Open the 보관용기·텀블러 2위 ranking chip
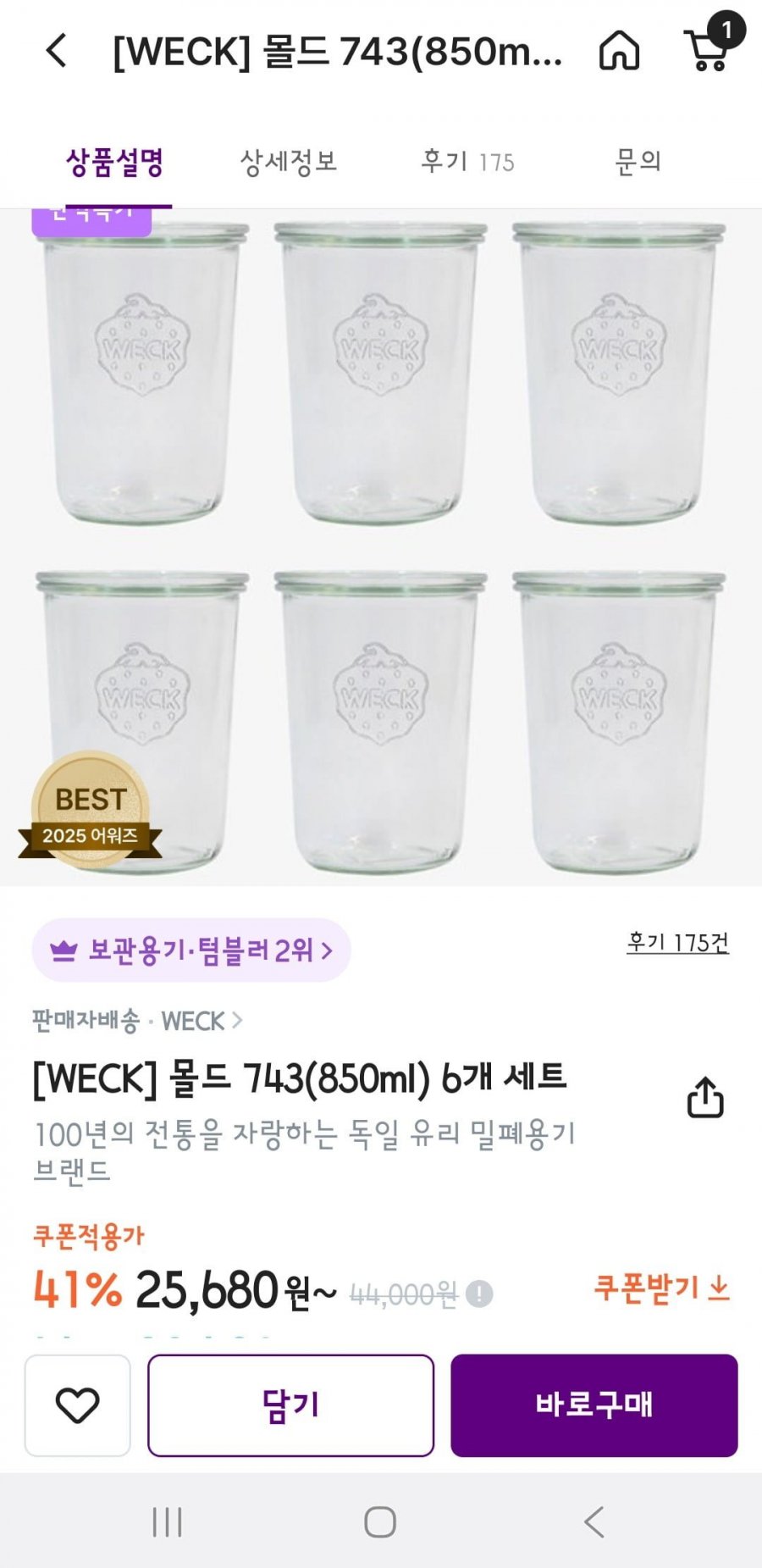The image size is (762, 1568). click(x=191, y=950)
